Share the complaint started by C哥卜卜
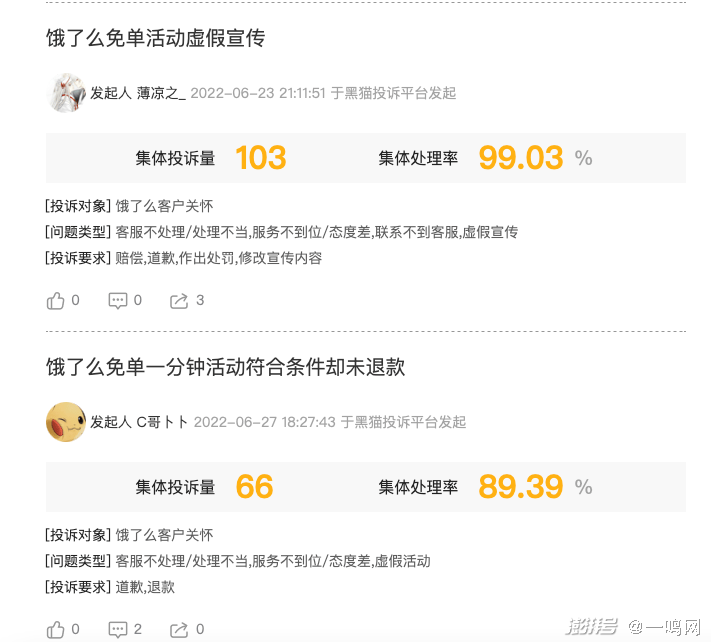The height and width of the screenshot is (642, 711). tap(180, 629)
